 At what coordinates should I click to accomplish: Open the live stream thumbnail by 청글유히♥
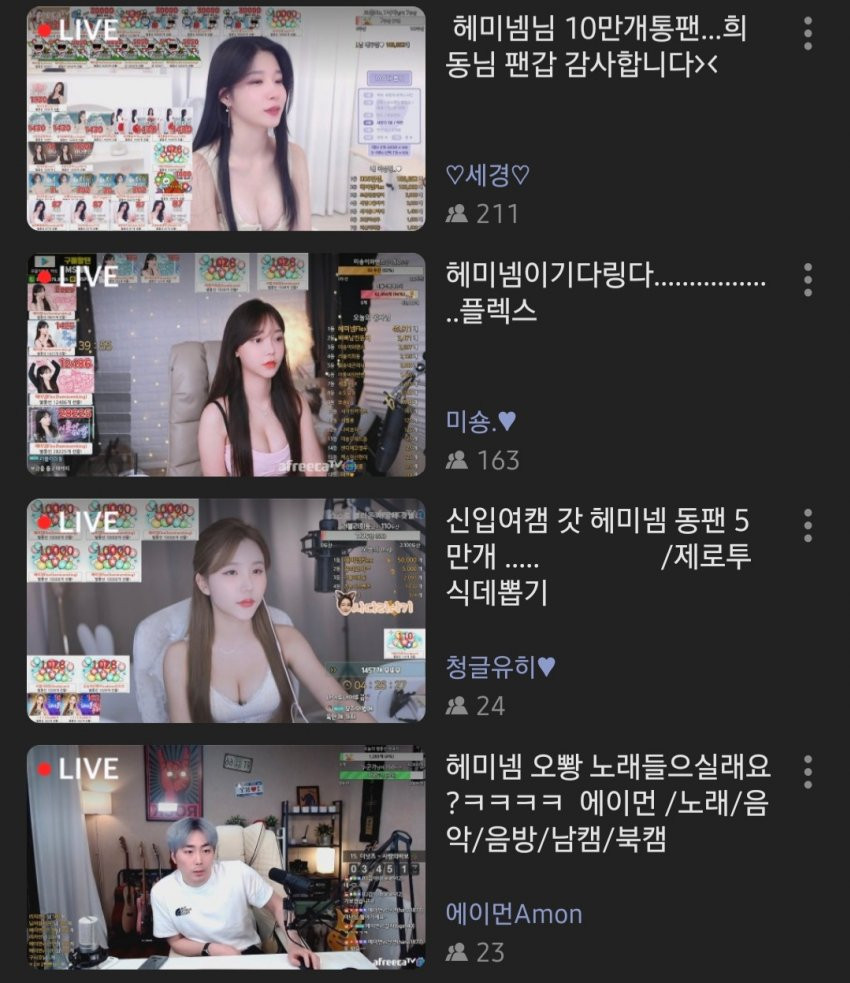(x=225, y=610)
